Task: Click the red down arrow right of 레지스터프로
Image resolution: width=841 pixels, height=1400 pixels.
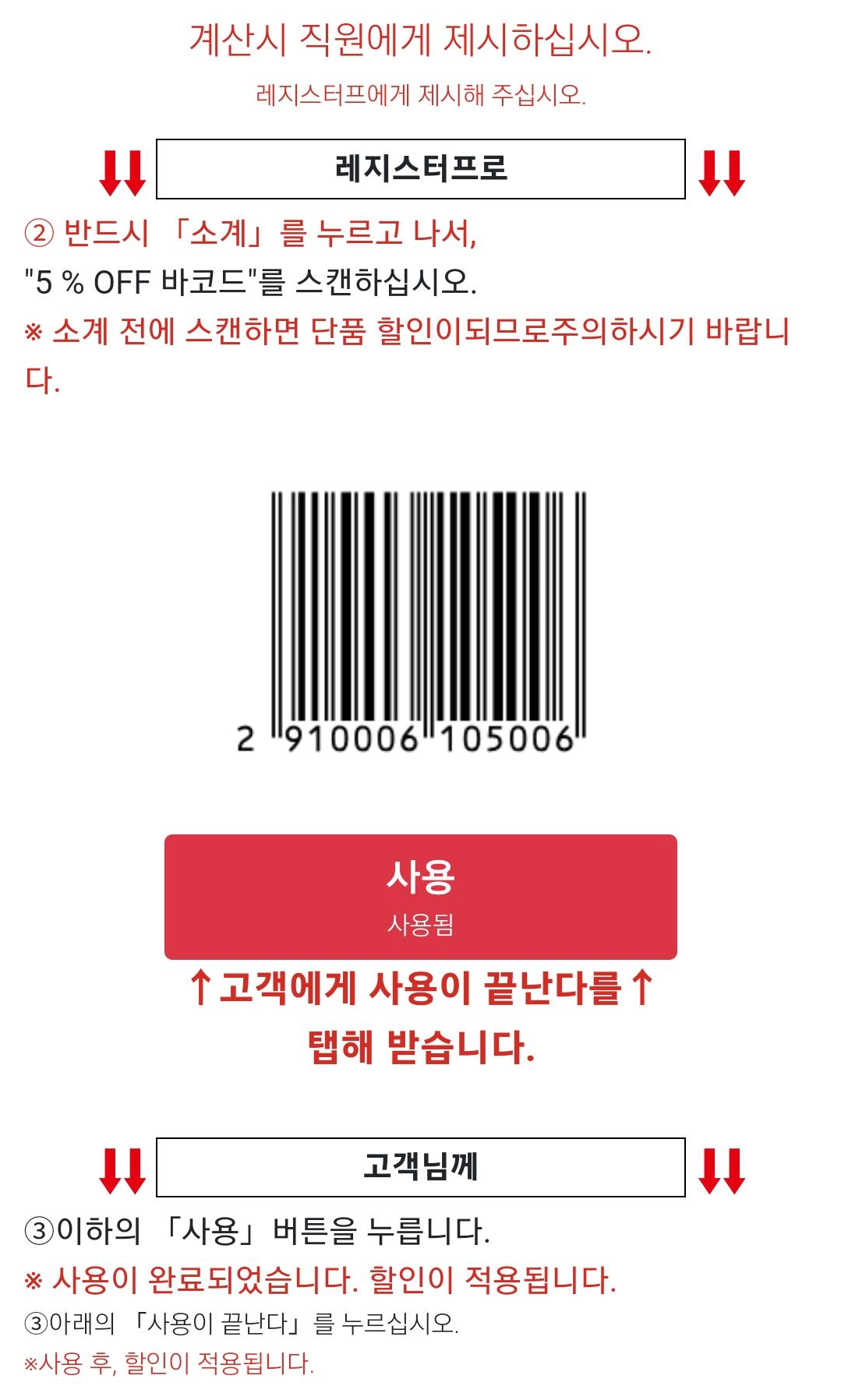Action: pyautogui.click(x=721, y=171)
